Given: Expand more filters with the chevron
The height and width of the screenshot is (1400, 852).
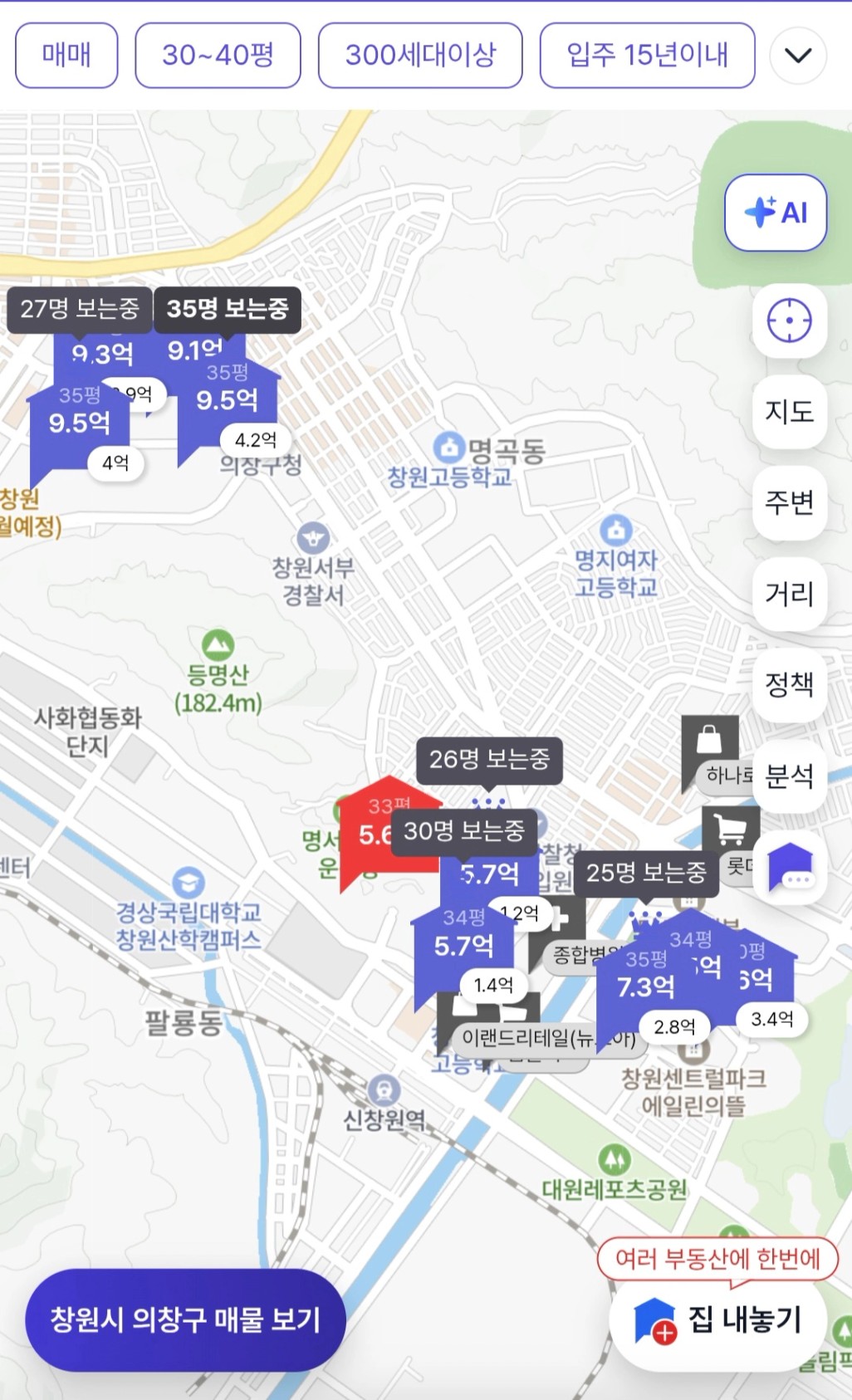Looking at the screenshot, I should [x=798, y=56].
